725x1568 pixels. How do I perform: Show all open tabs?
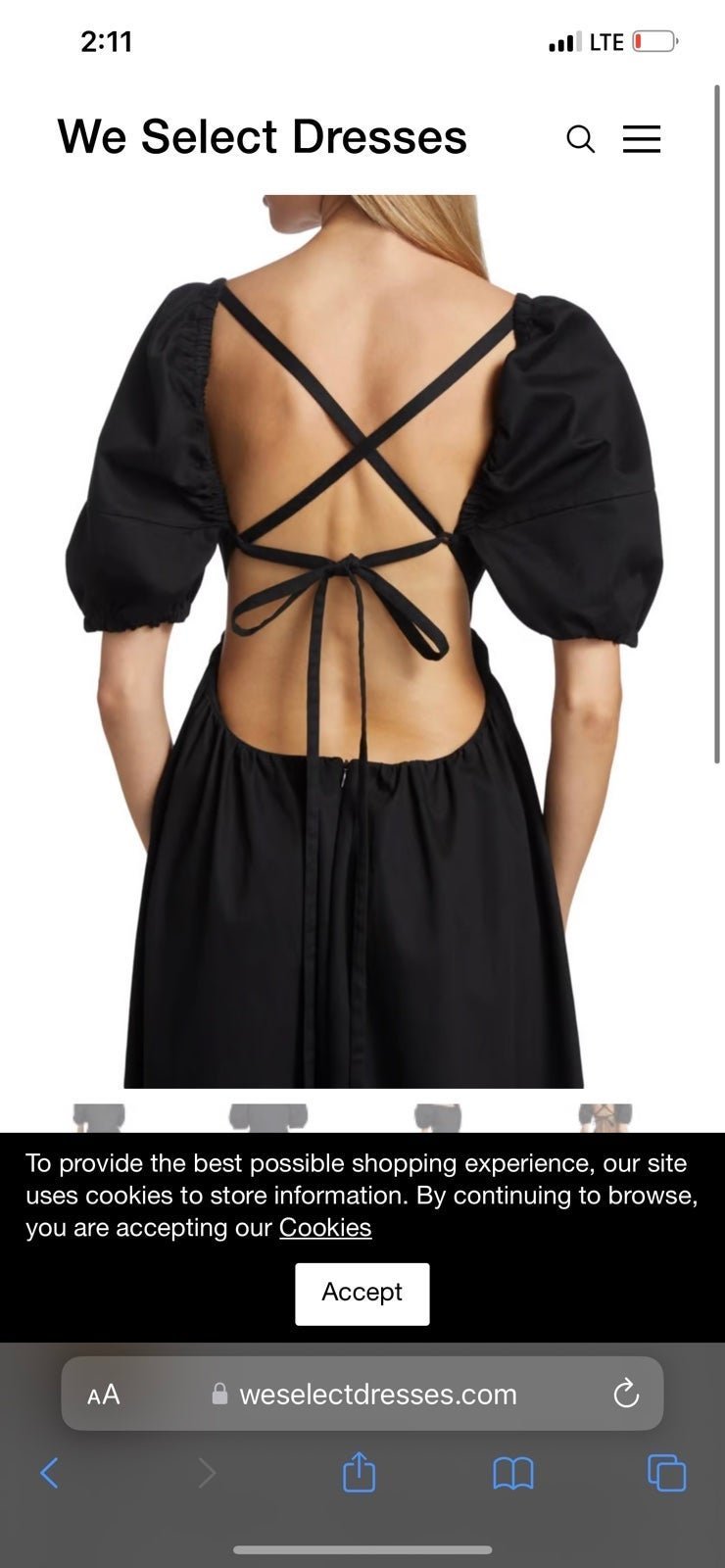click(667, 1473)
